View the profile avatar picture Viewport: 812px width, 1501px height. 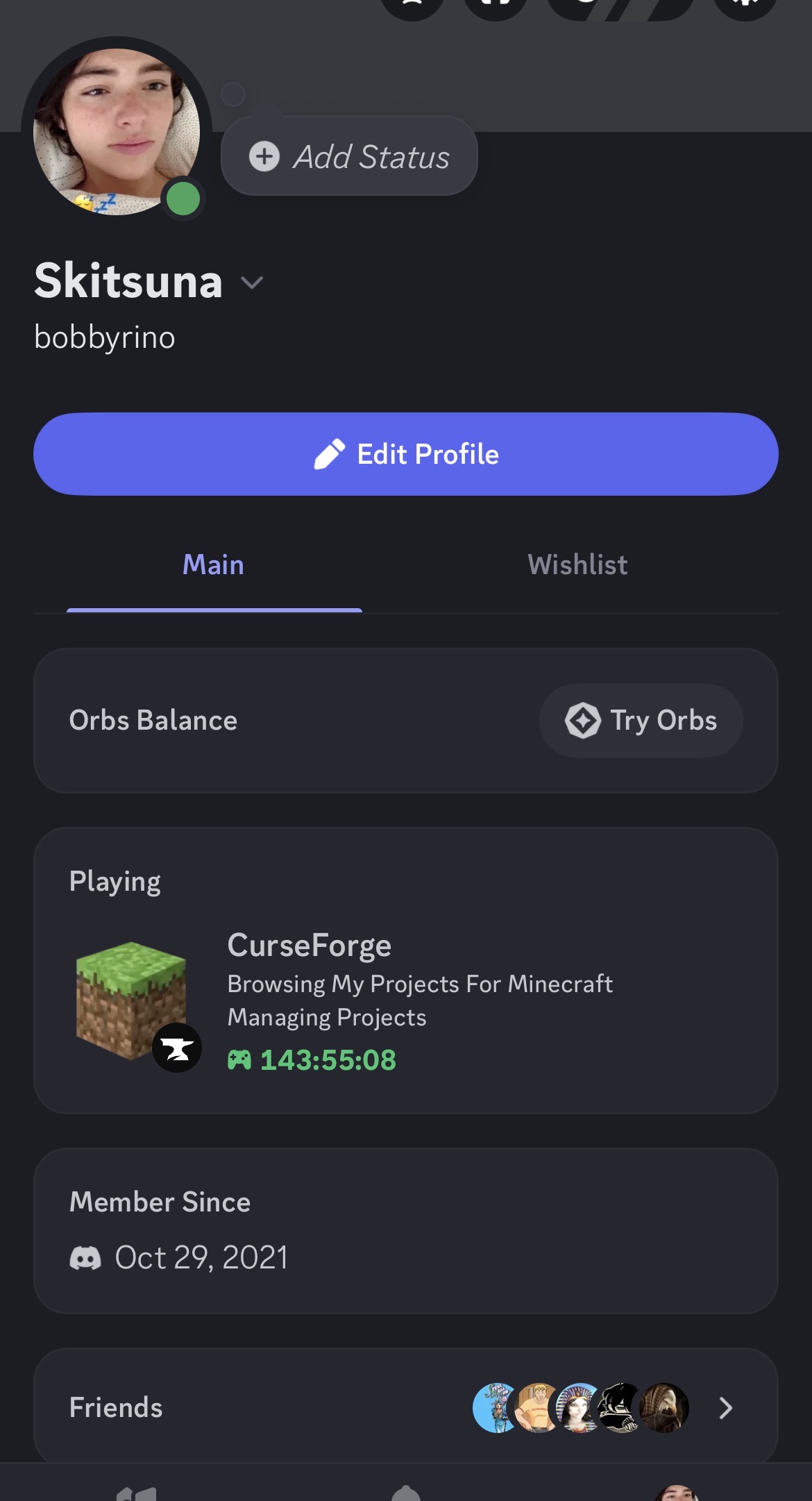click(117, 131)
